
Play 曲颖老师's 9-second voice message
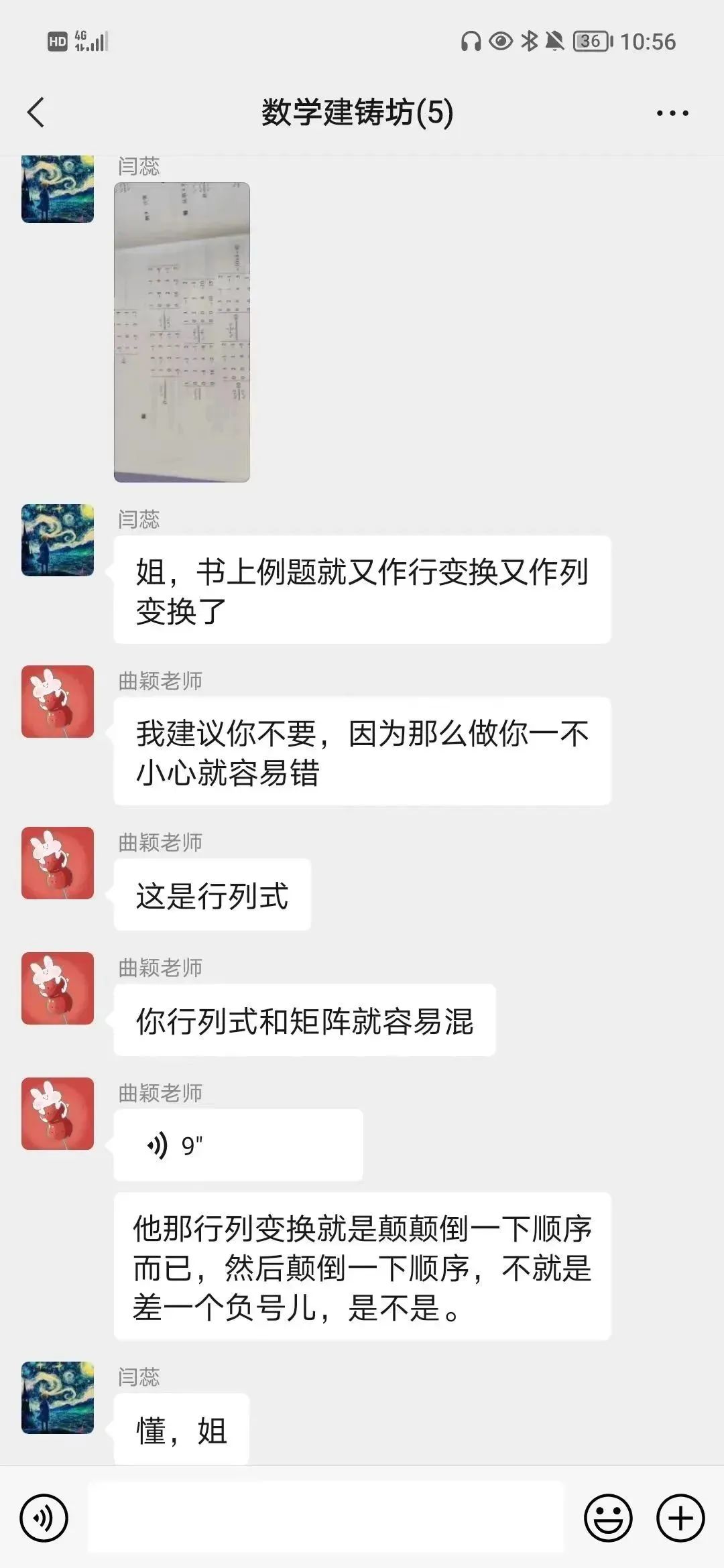coord(238,1145)
